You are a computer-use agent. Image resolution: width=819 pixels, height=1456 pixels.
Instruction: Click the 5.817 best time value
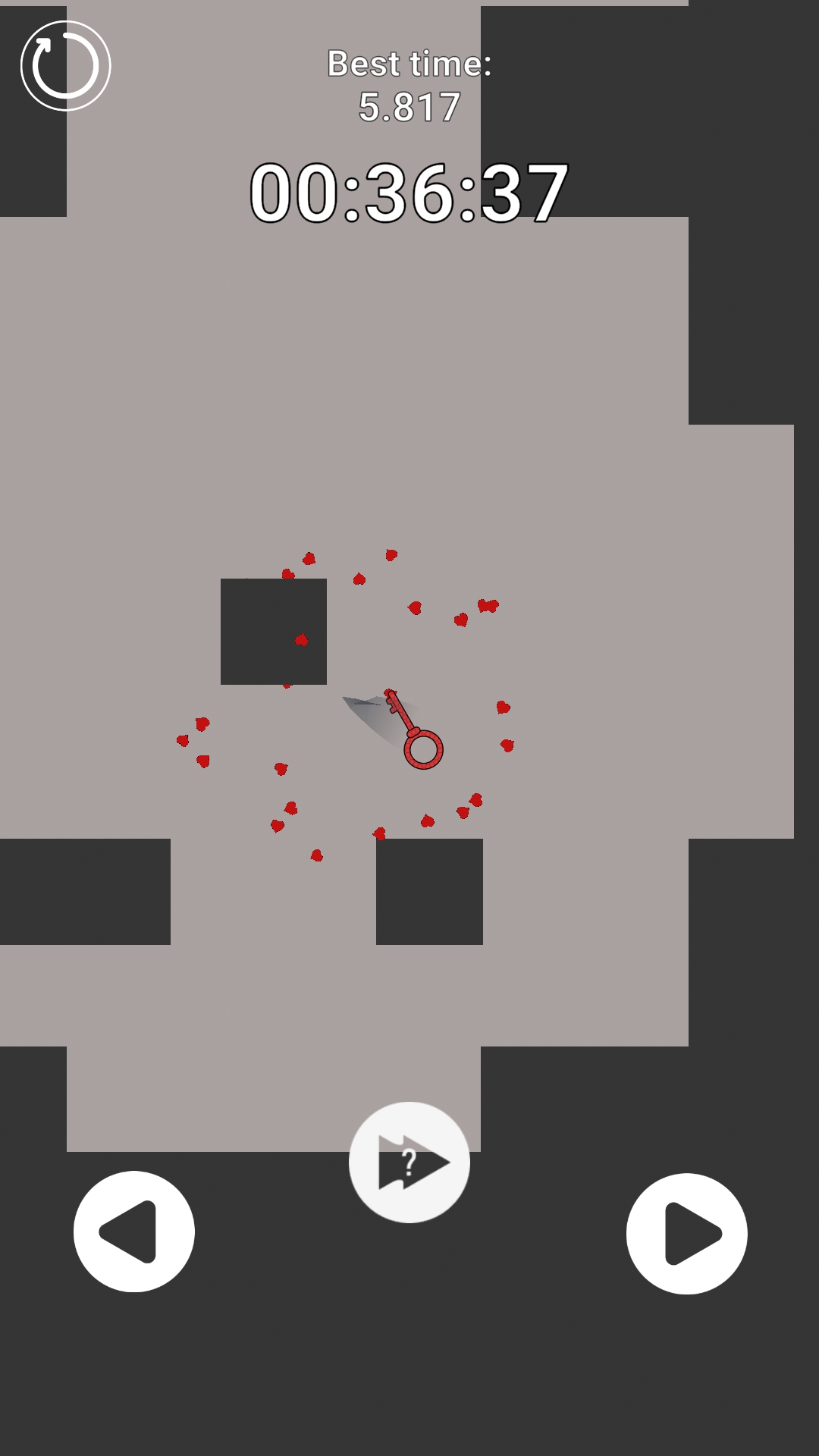[409, 106]
